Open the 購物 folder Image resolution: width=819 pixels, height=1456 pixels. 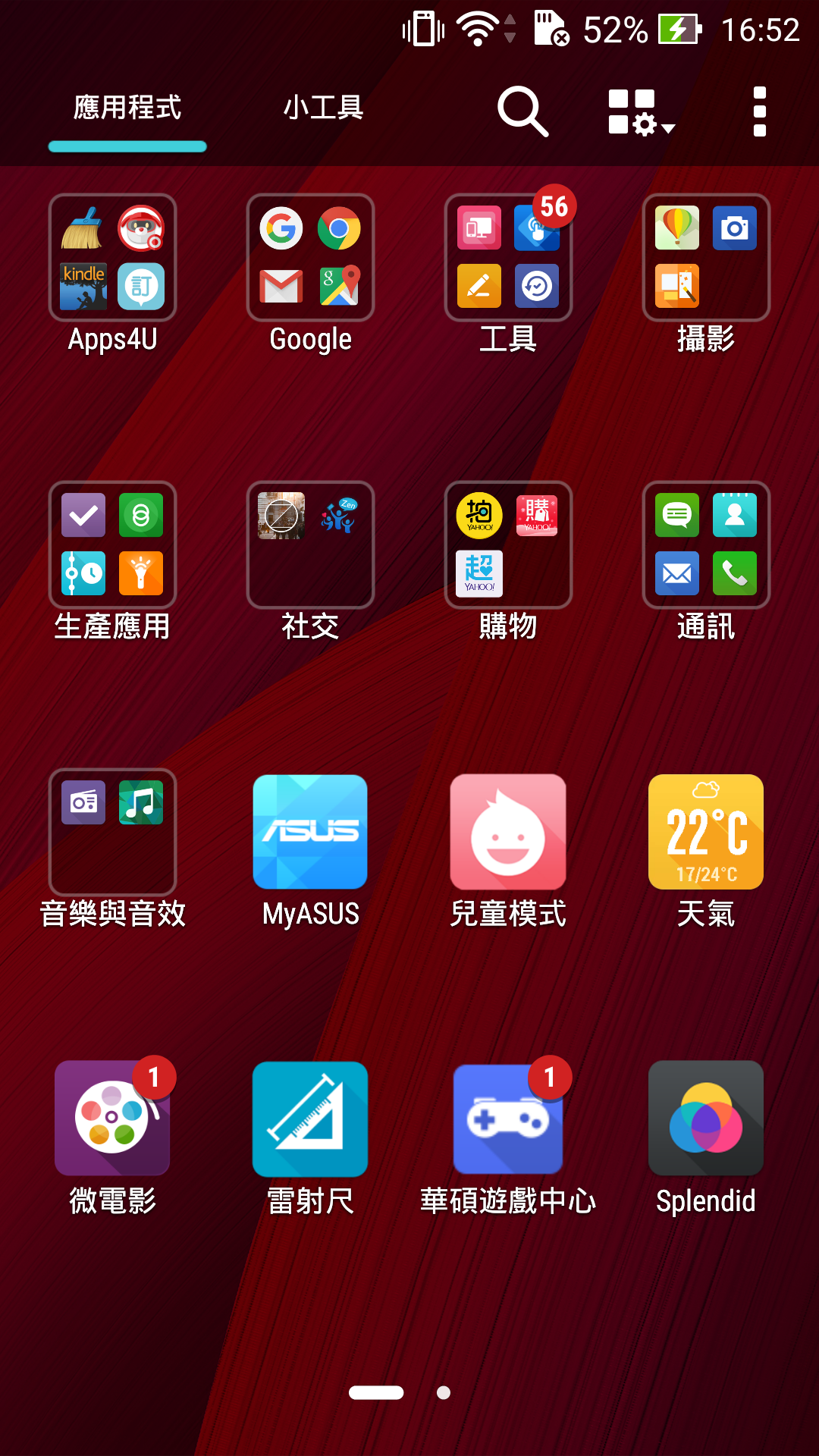click(x=508, y=544)
